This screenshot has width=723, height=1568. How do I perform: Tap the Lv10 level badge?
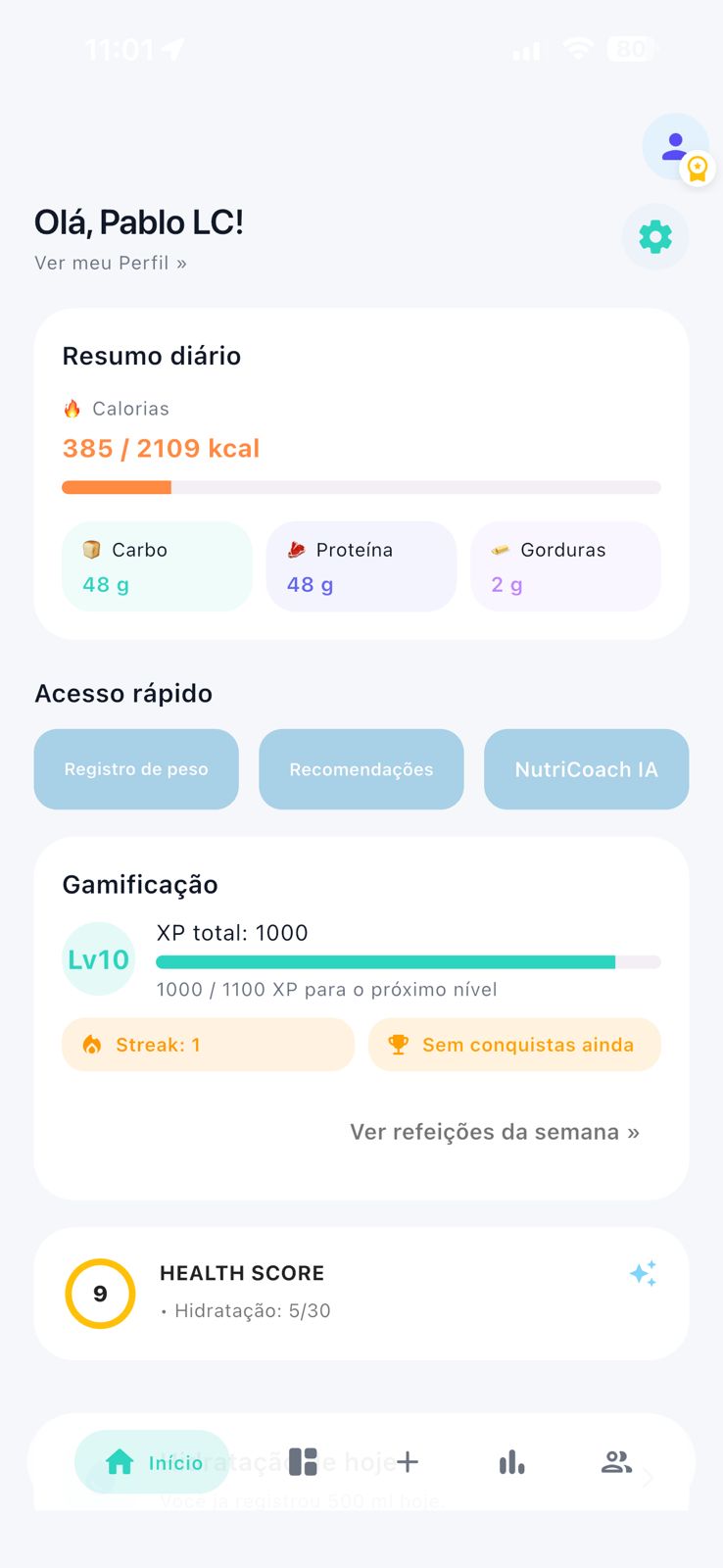(98, 958)
